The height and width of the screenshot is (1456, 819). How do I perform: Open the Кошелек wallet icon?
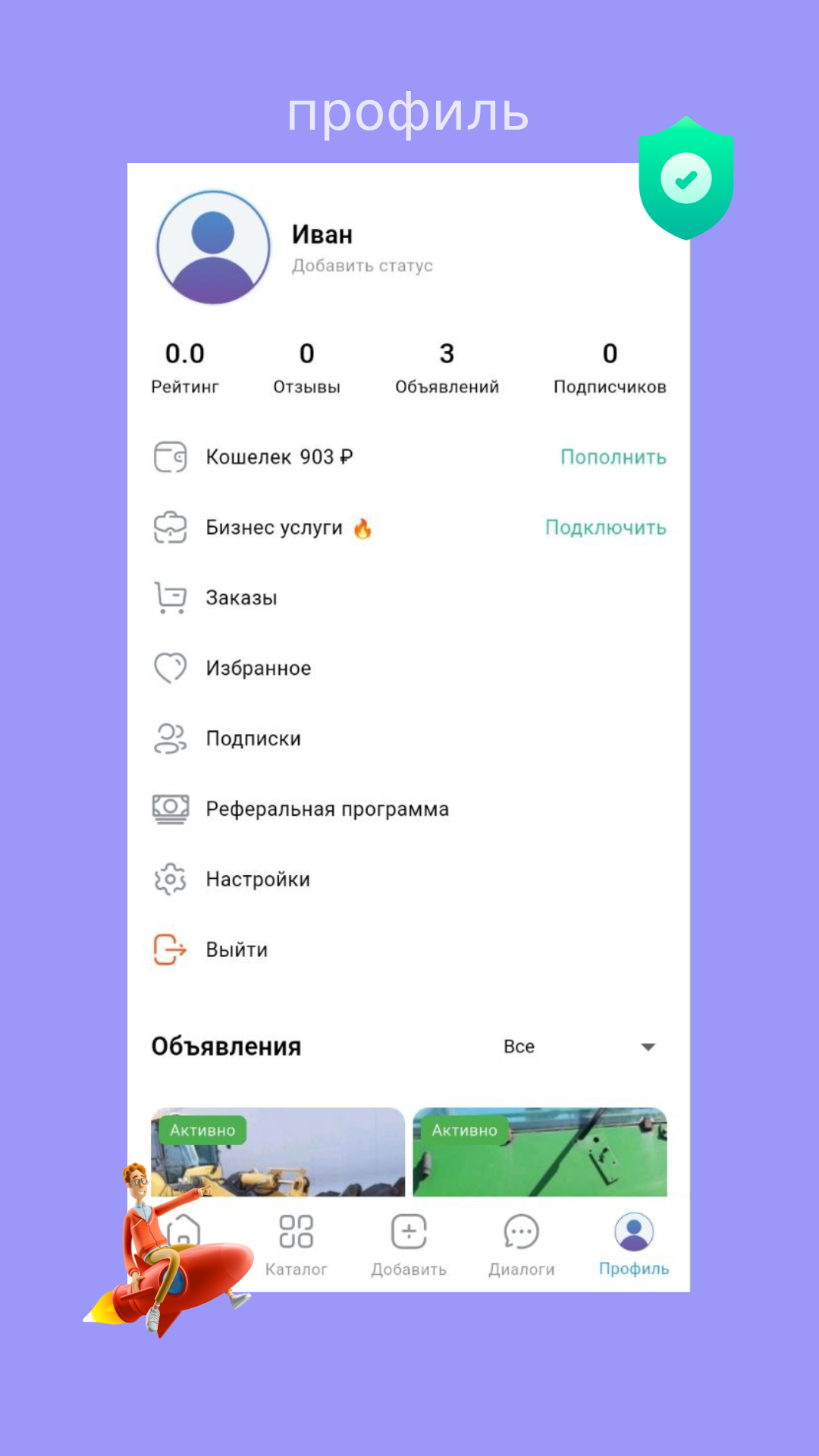click(170, 457)
